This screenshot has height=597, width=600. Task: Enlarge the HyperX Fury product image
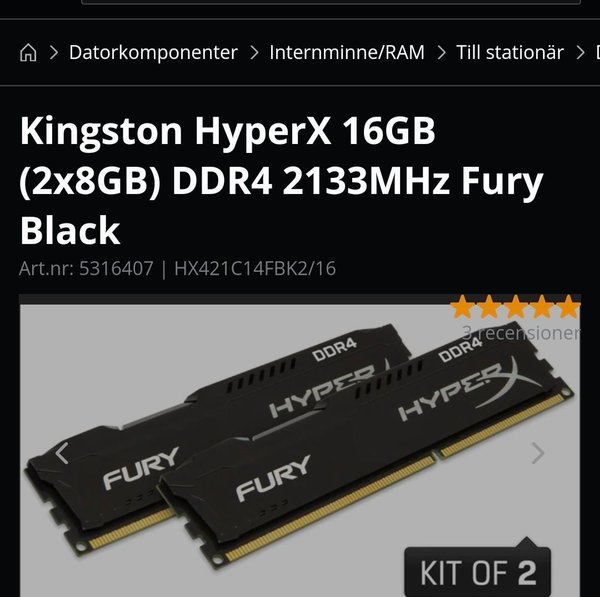300,450
